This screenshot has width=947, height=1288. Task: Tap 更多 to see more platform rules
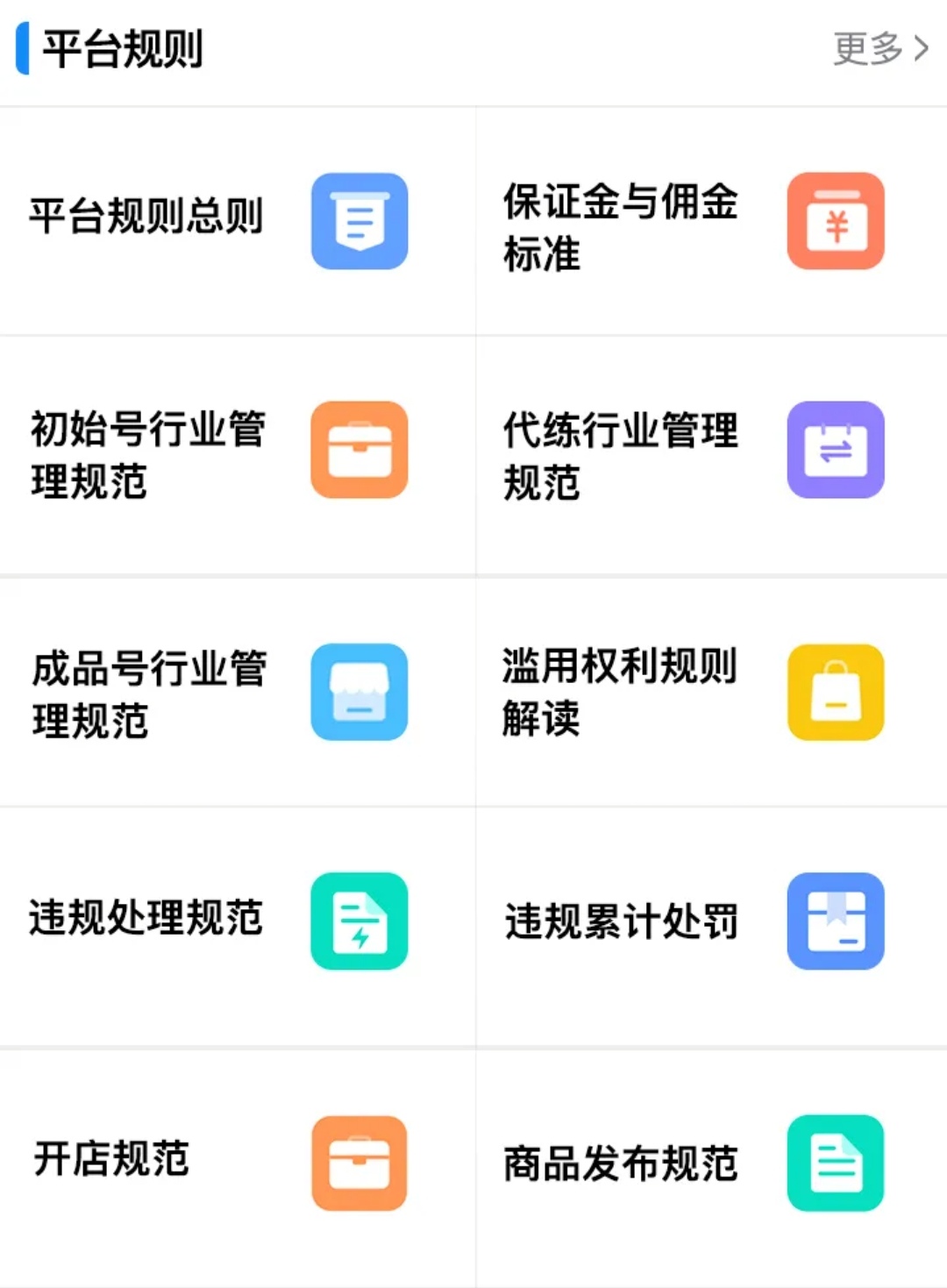tap(879, 49)
